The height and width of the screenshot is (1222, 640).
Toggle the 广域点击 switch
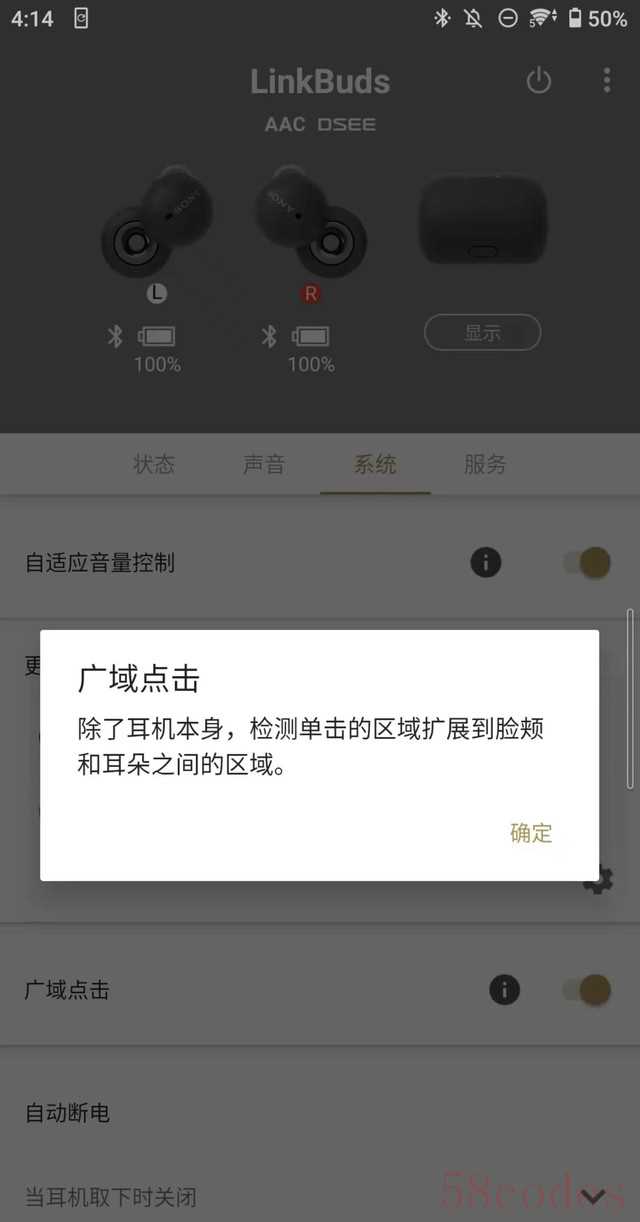click(x=587, y=991)
